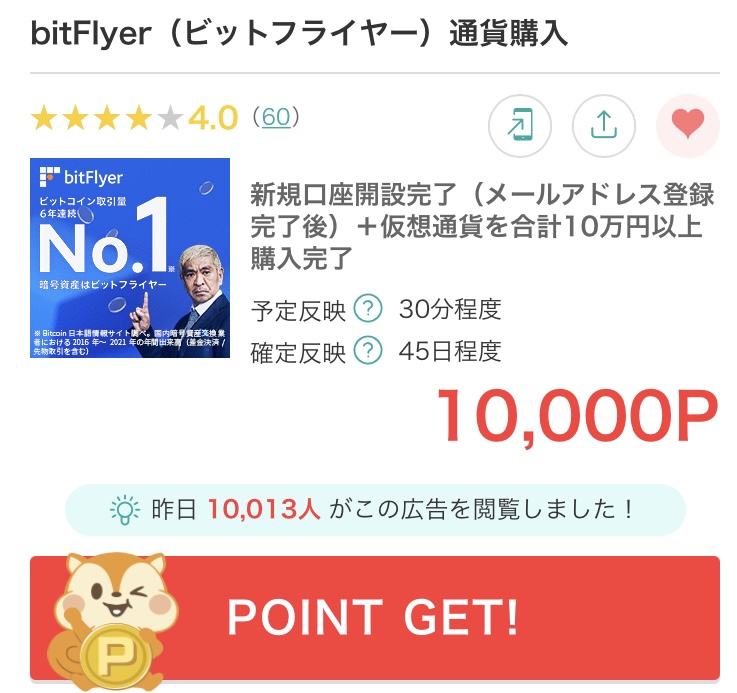This screenshot has height=693, width=737.
Task: Show help for 確定反映
Action: click(369, 351)
